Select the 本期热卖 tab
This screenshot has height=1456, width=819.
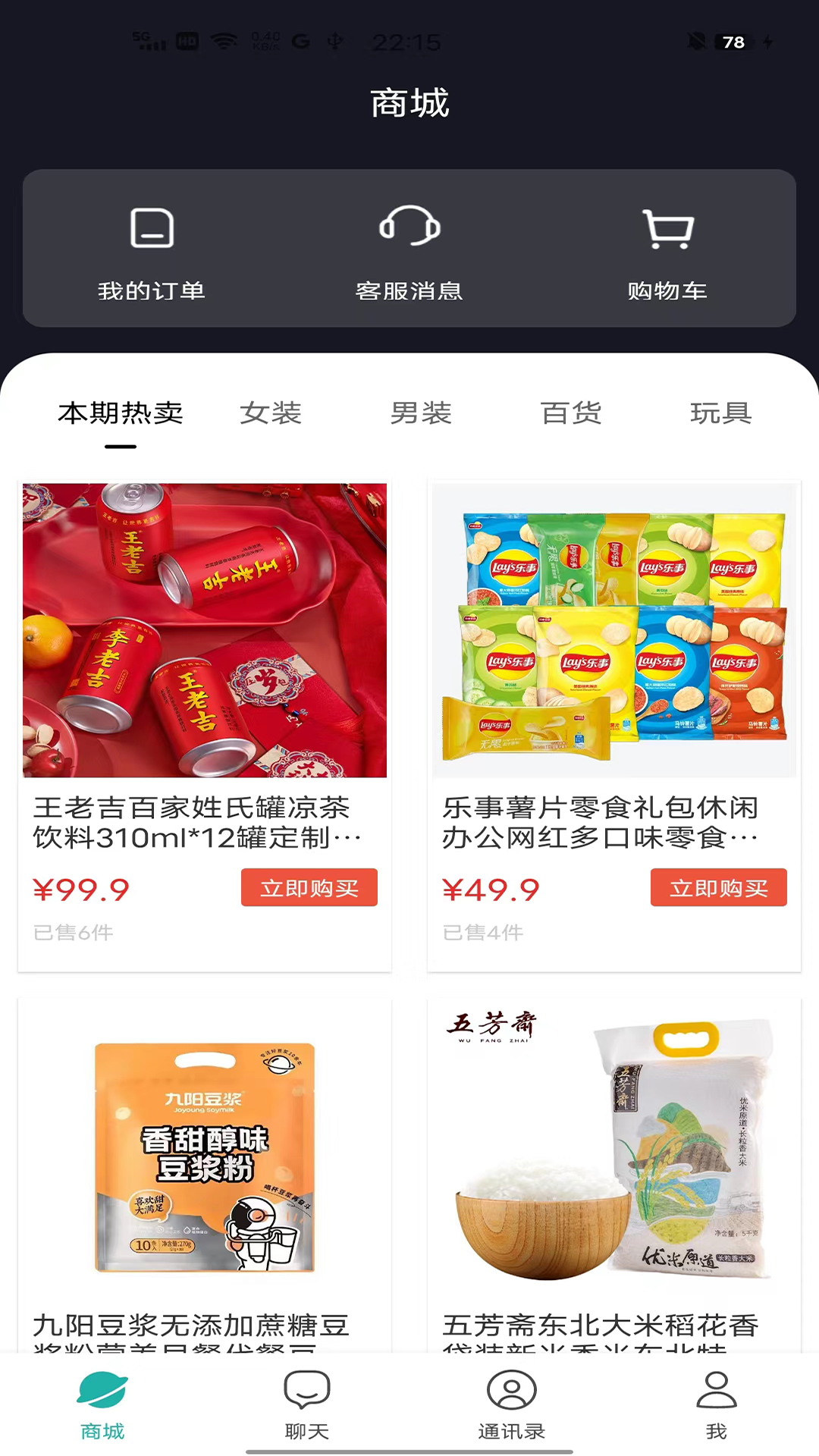[121, 413]
